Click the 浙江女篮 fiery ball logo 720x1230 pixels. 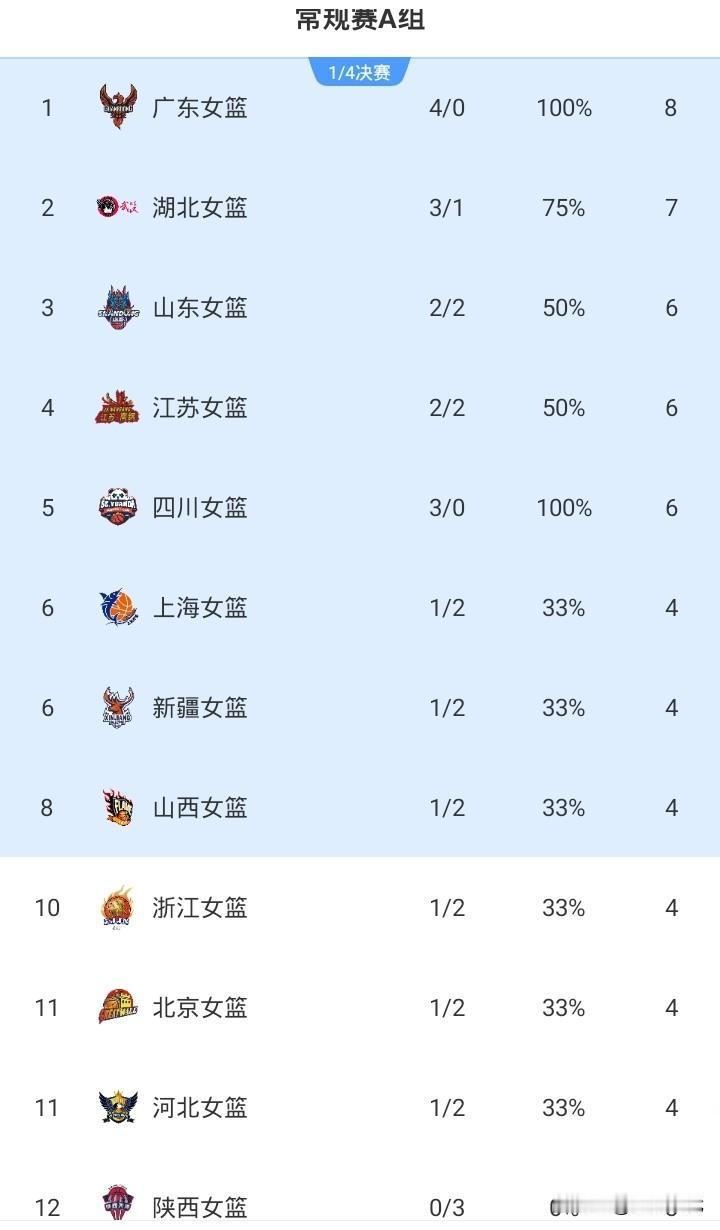[117, 907]
